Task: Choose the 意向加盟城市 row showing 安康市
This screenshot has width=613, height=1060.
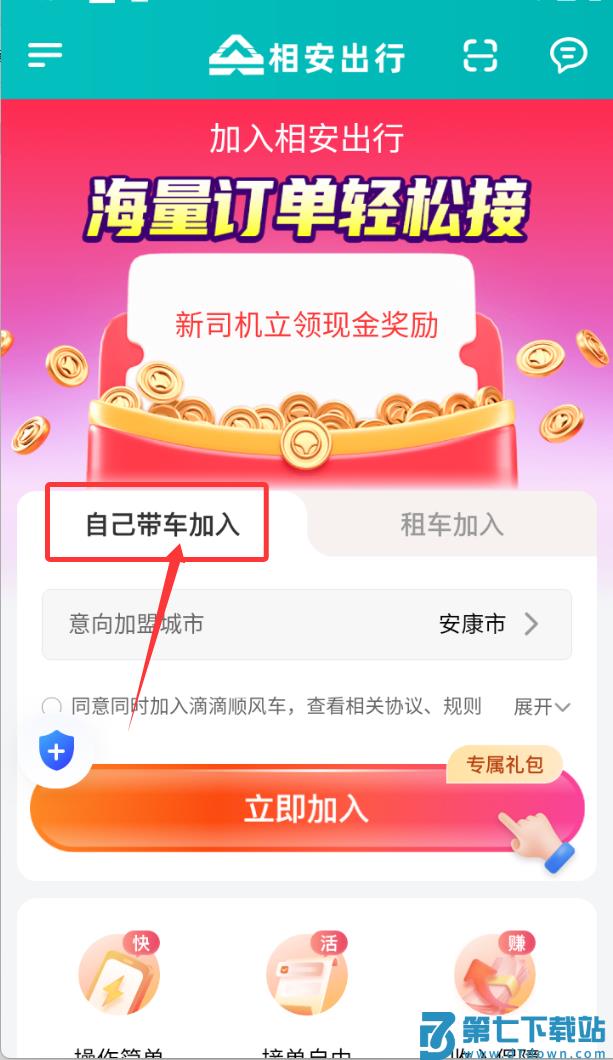Action: pyautogui.click(x=306, y=624)
